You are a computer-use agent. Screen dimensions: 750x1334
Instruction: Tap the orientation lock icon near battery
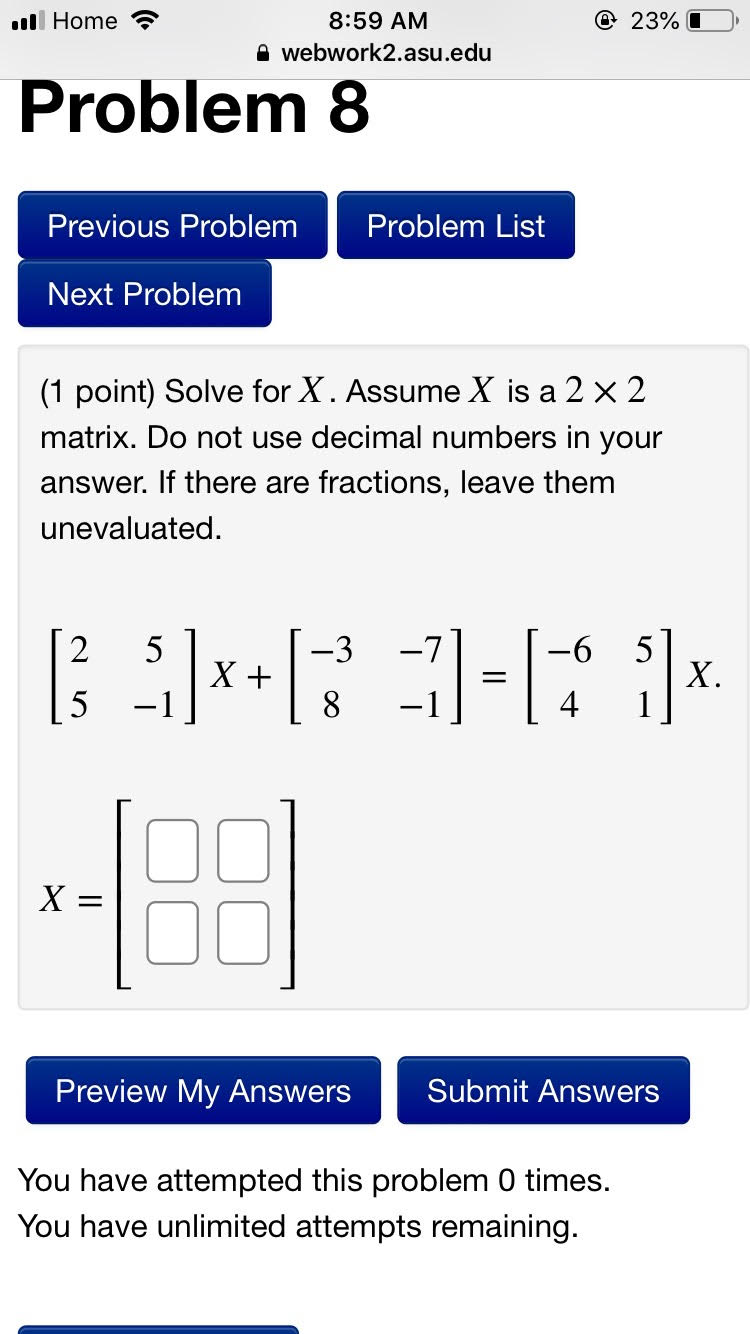click(607, 18)
